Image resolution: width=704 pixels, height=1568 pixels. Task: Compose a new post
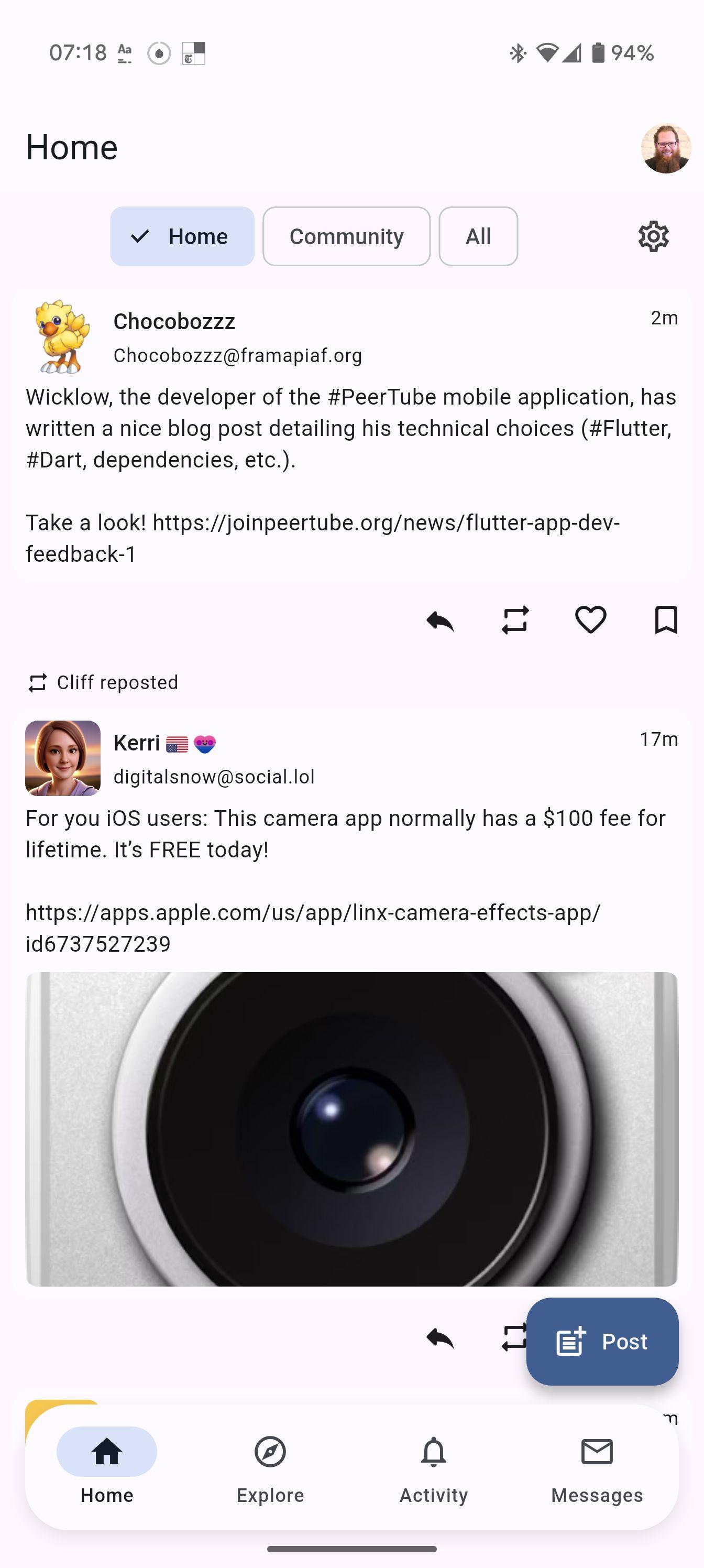pyautogui.click(x=602, y=1342)
